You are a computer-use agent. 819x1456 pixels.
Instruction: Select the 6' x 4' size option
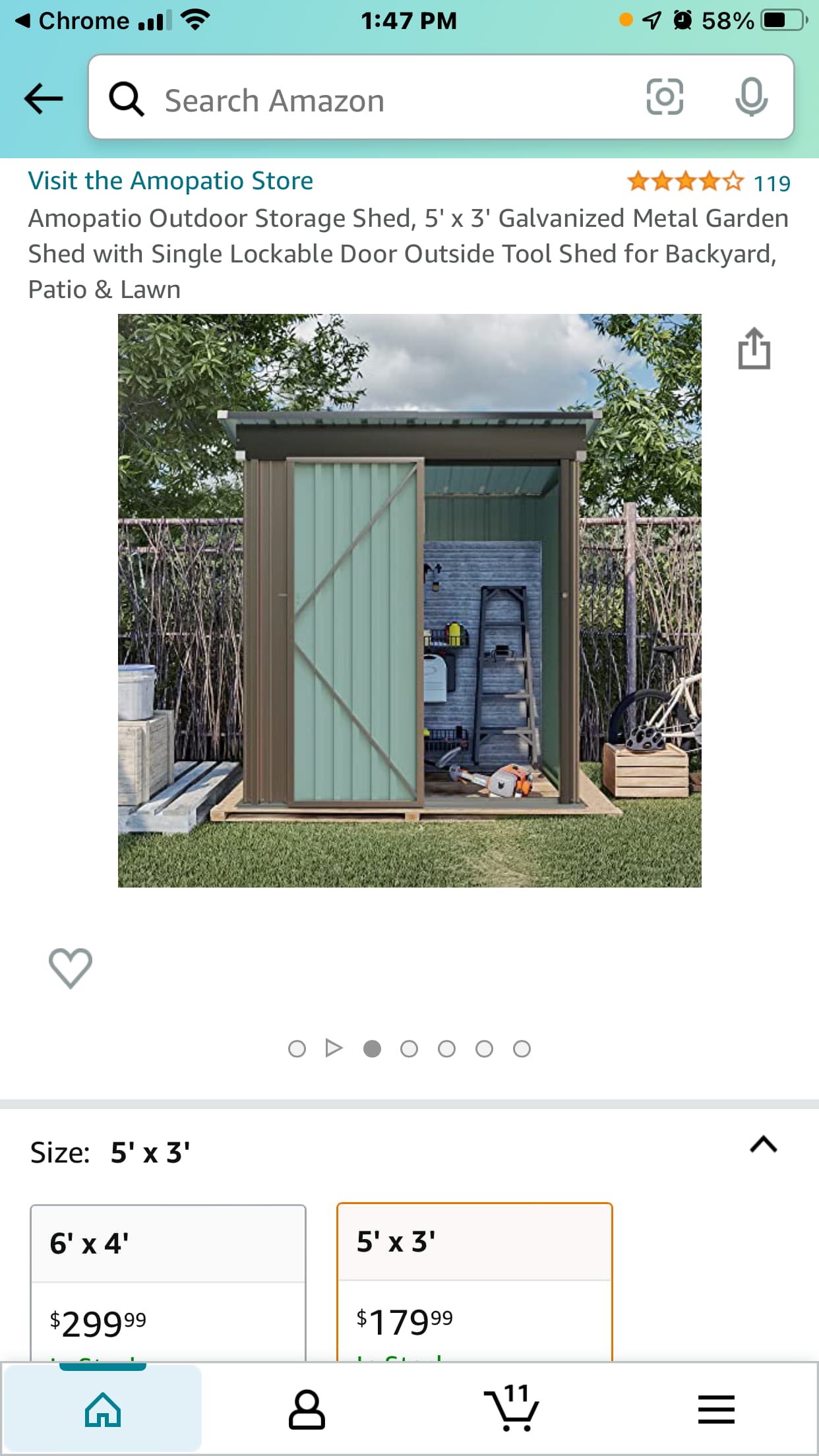168,1283
